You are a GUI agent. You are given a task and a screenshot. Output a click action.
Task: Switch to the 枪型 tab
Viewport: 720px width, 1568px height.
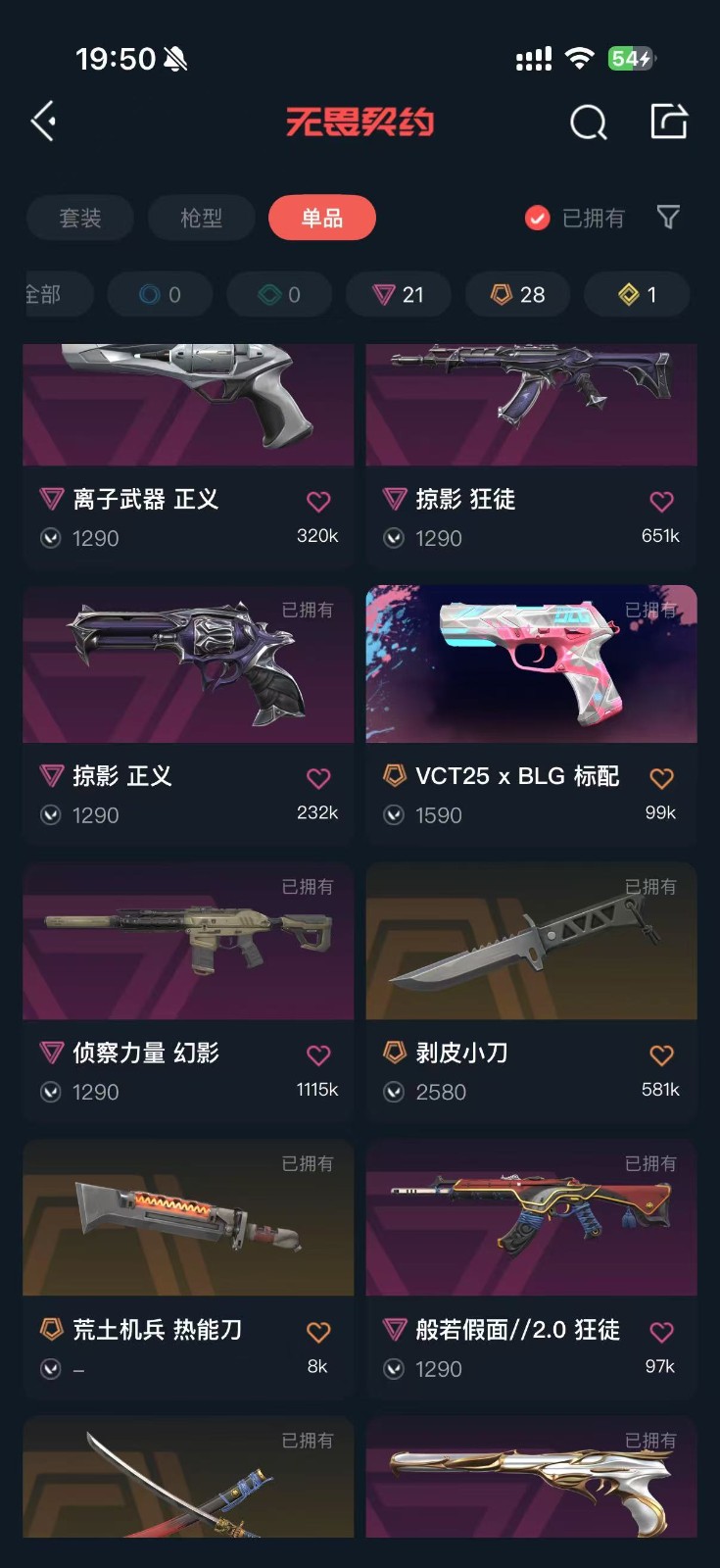click(x=201, y=218)
